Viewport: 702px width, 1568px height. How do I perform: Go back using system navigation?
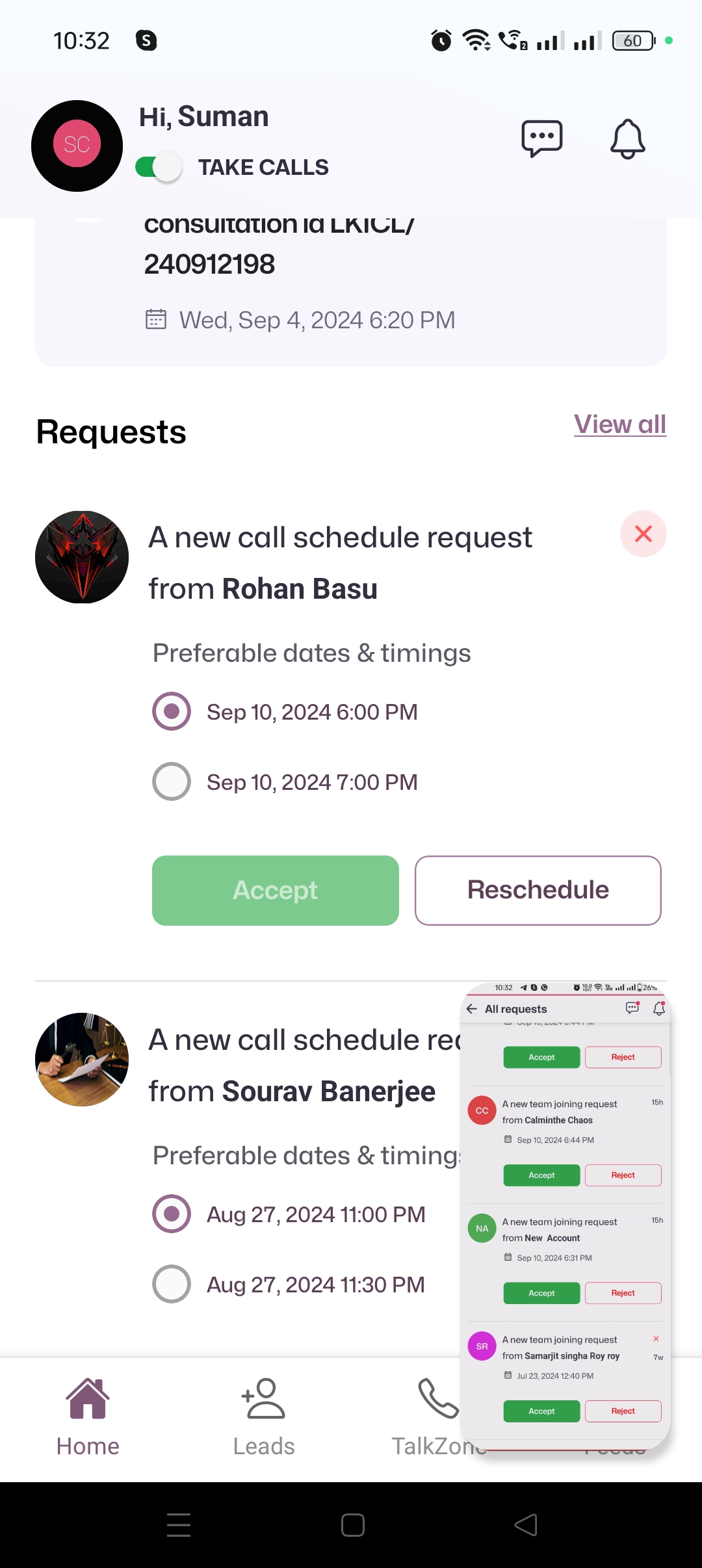coord(525,1524)
